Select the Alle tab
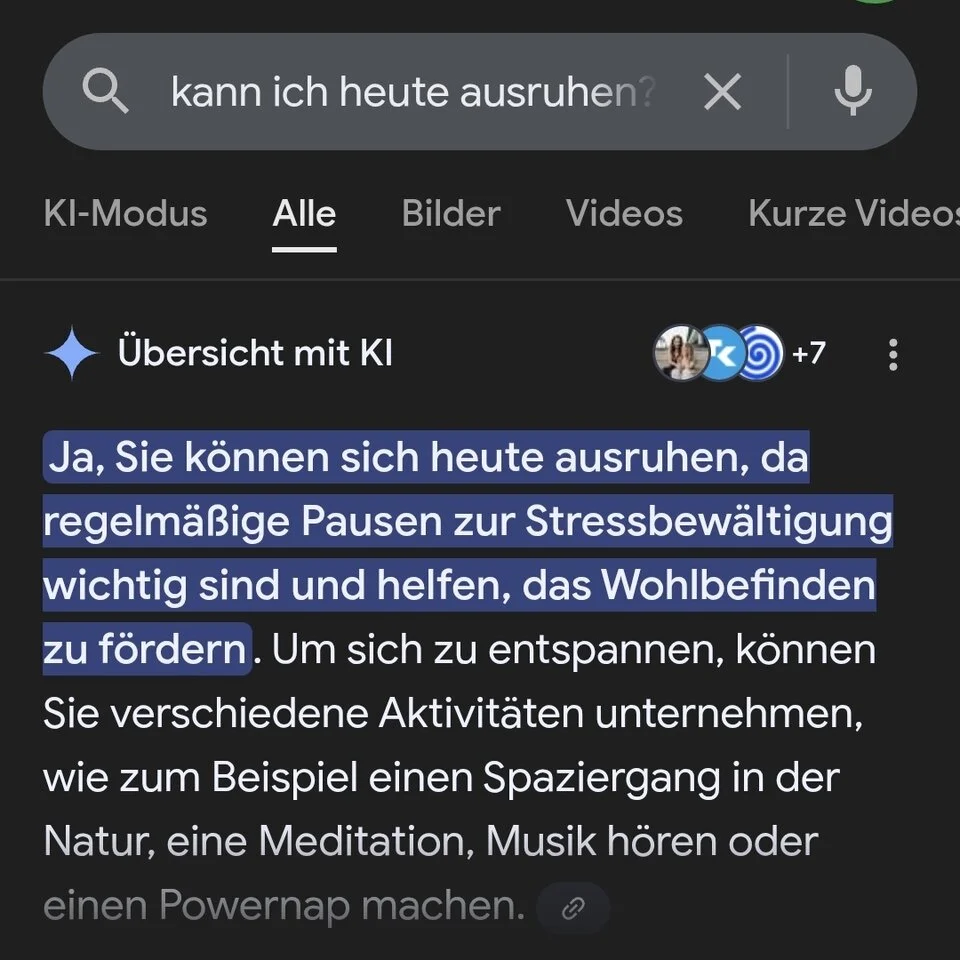This screenshot has height=960, width=960. (304, 214)
